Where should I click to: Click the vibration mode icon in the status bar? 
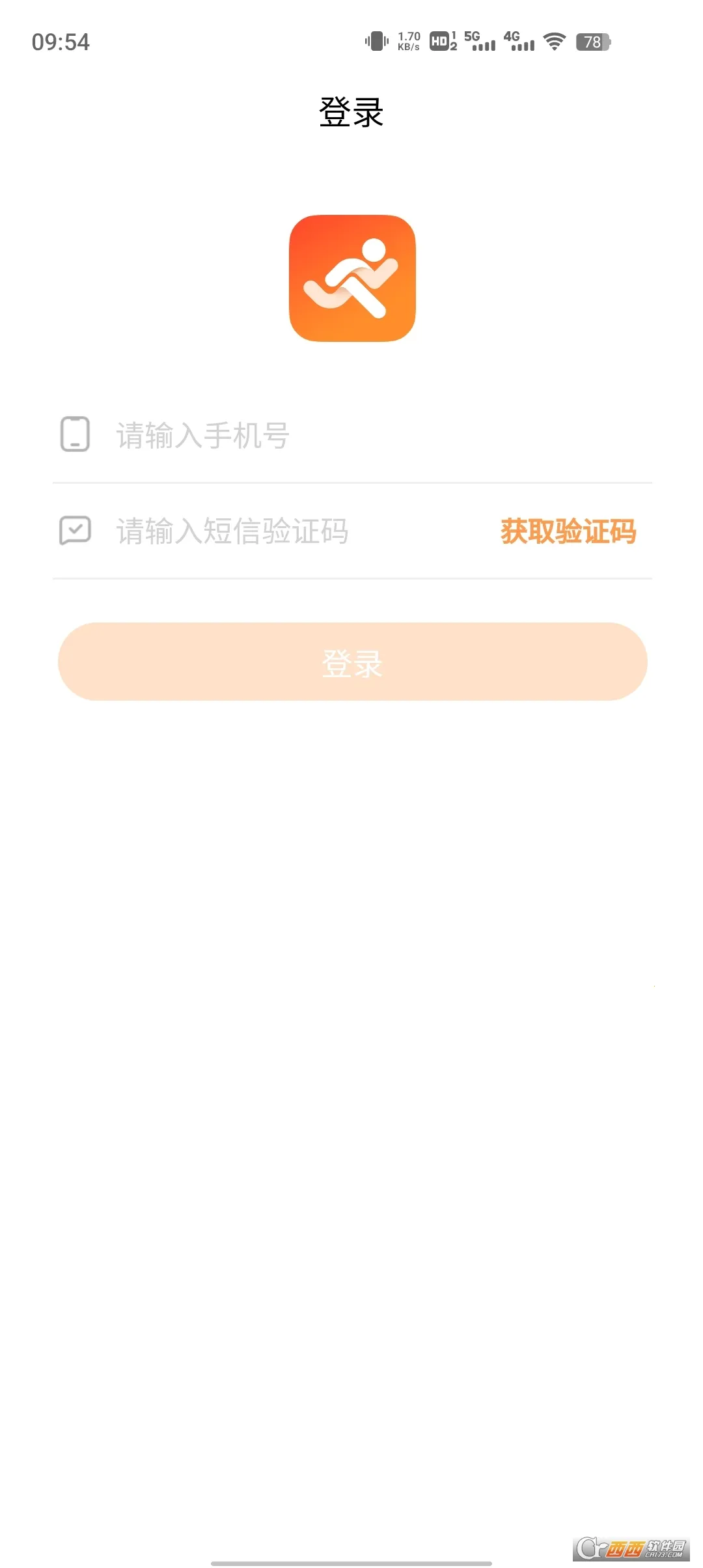376,40
